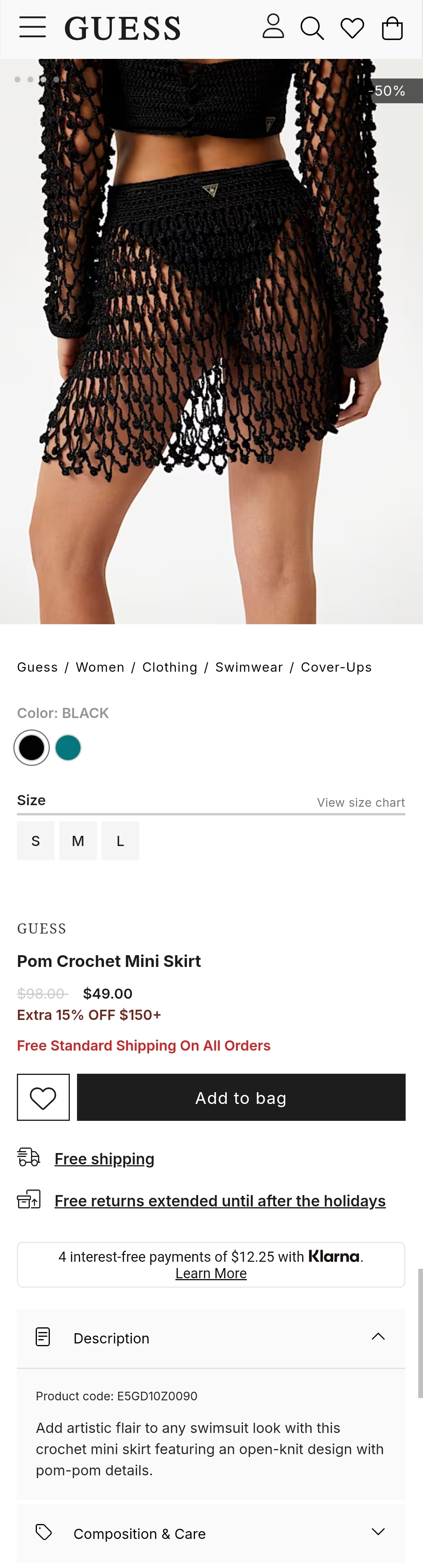Go to Clothing in the breadcrumb
This screenshot has height=1568, width=423.
[x=170, y=667]
